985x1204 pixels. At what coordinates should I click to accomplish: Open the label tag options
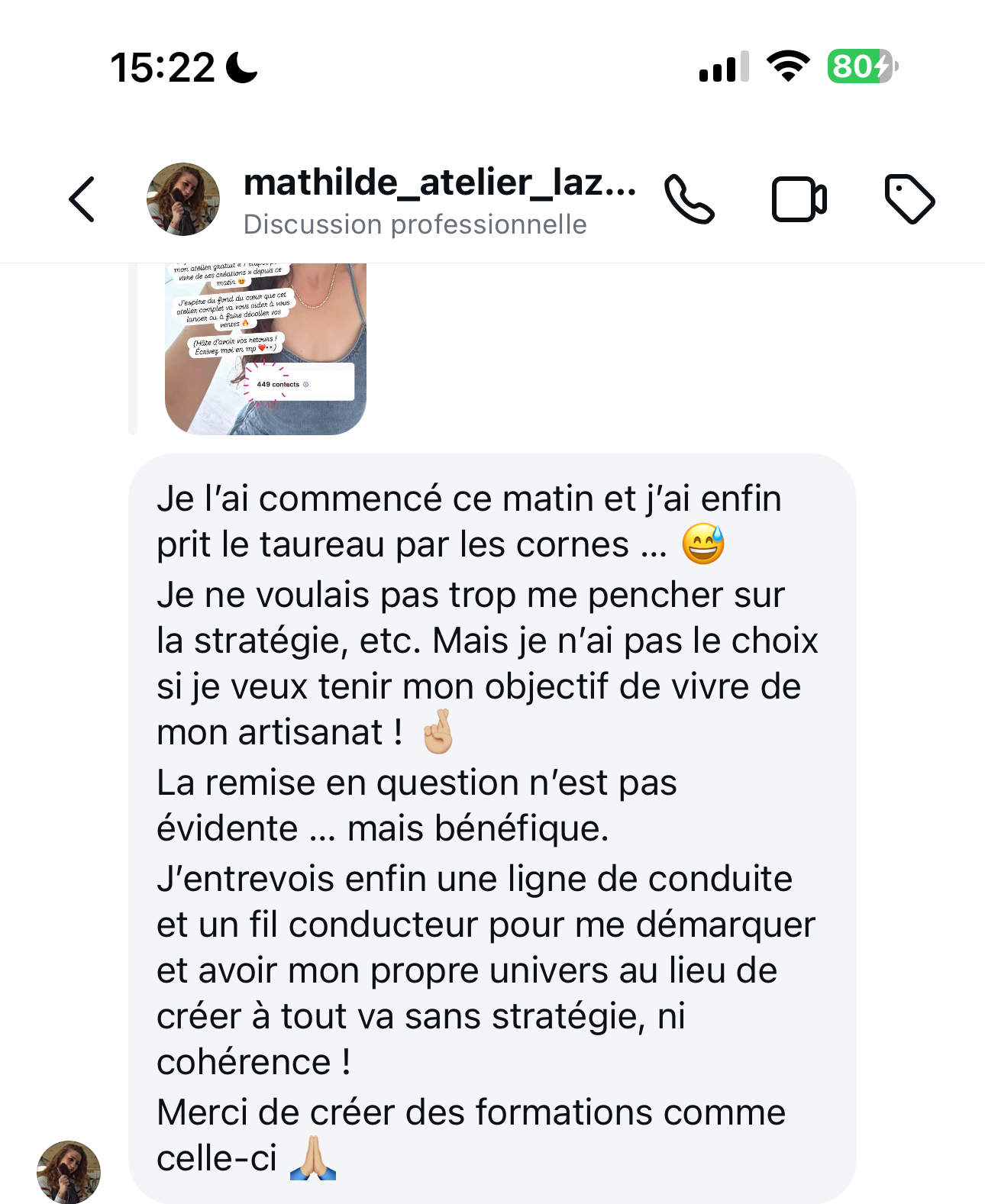pyautogui.click(x=909, y=199)
